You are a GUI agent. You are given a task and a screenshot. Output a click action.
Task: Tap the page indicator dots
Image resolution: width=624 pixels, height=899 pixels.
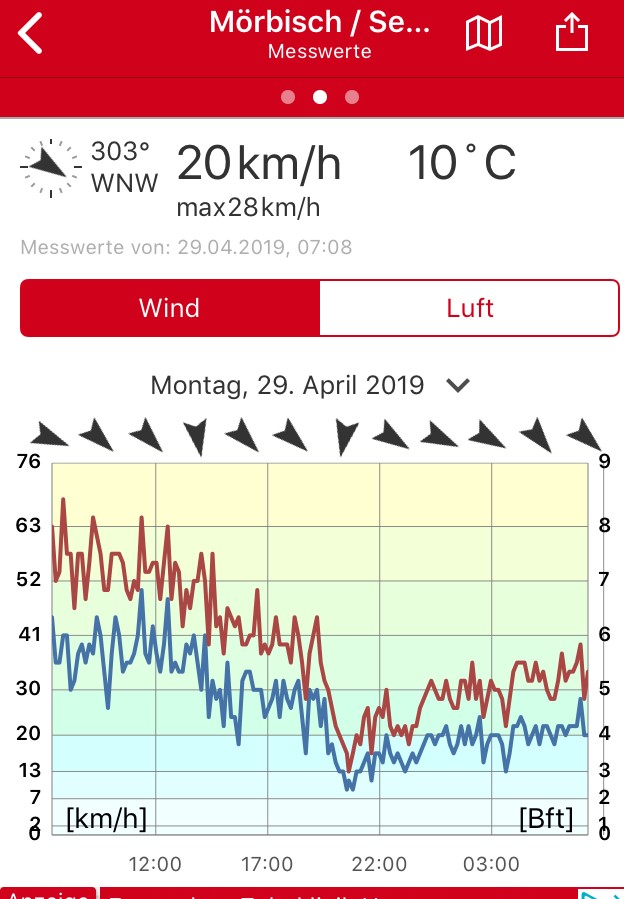pyautogui.click(x=320, y=97)
